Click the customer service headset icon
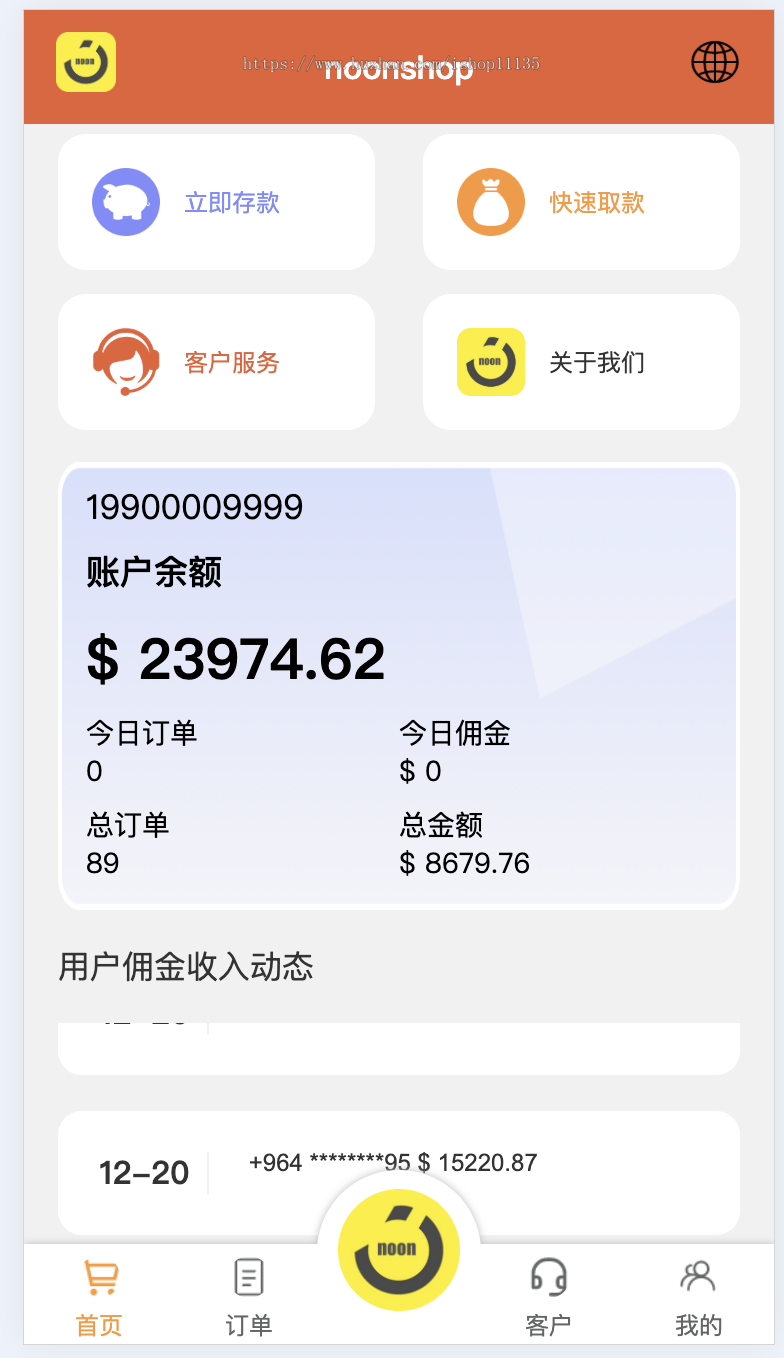Viewport: 784px width, 1358px height. click(x=125, y=362)
